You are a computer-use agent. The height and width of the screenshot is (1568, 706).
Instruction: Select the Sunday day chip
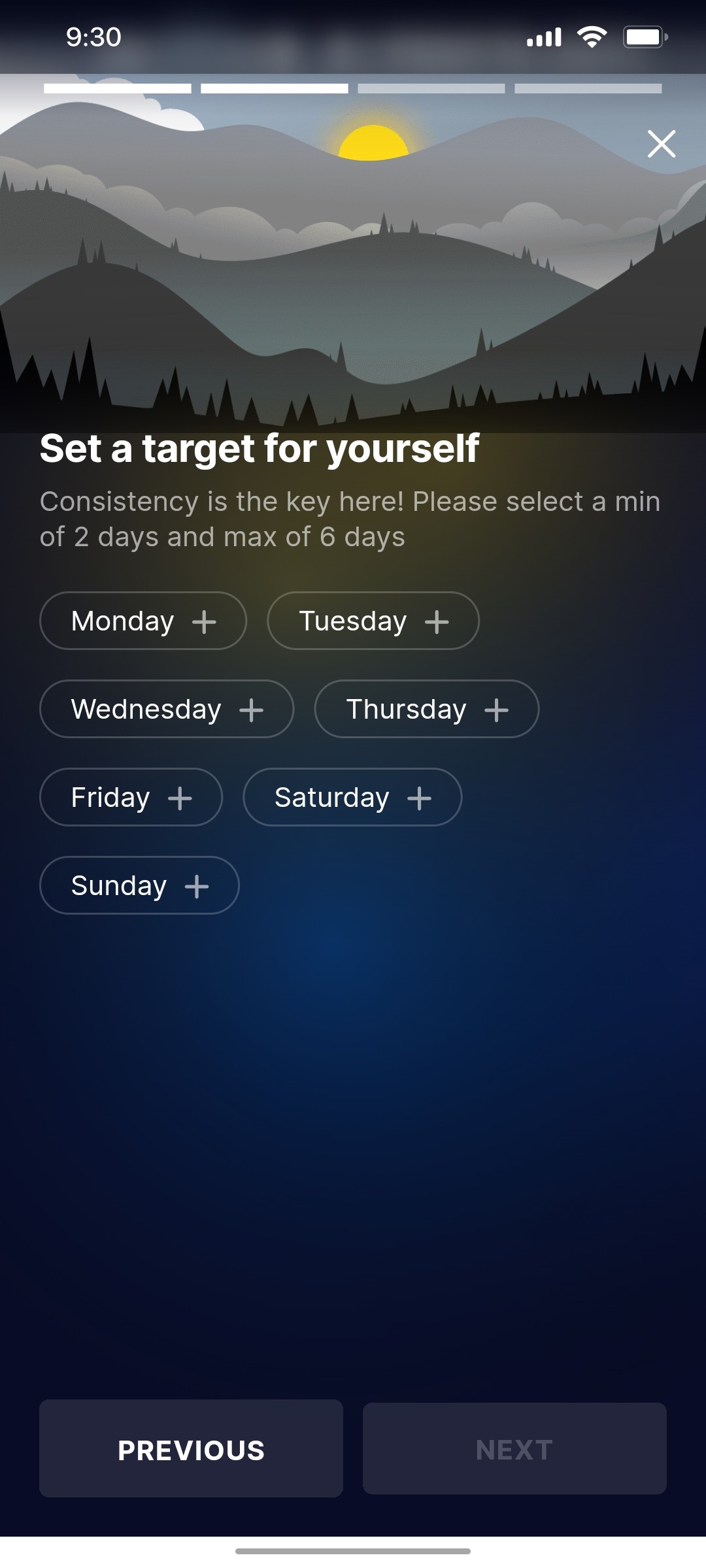coord(138,886)
